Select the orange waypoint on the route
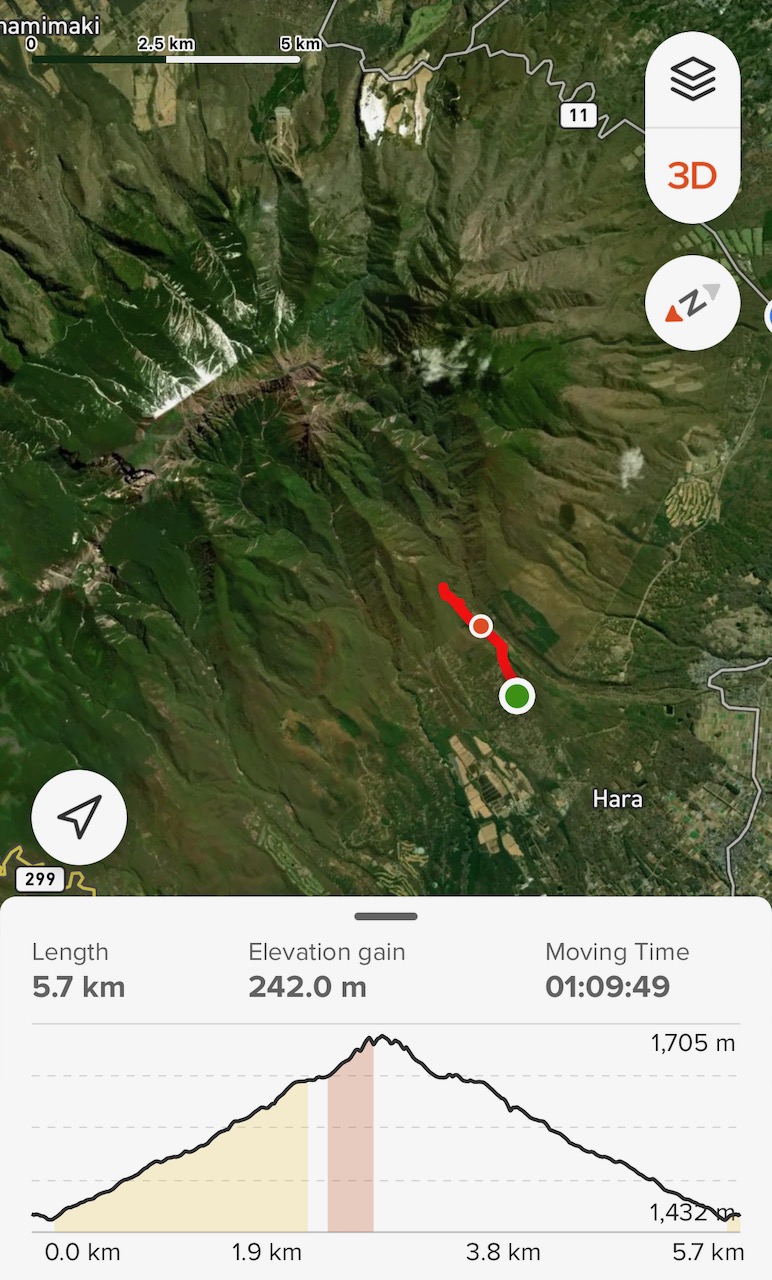Viewport: 772px width, 1280px height. click(x=481, y=626)
